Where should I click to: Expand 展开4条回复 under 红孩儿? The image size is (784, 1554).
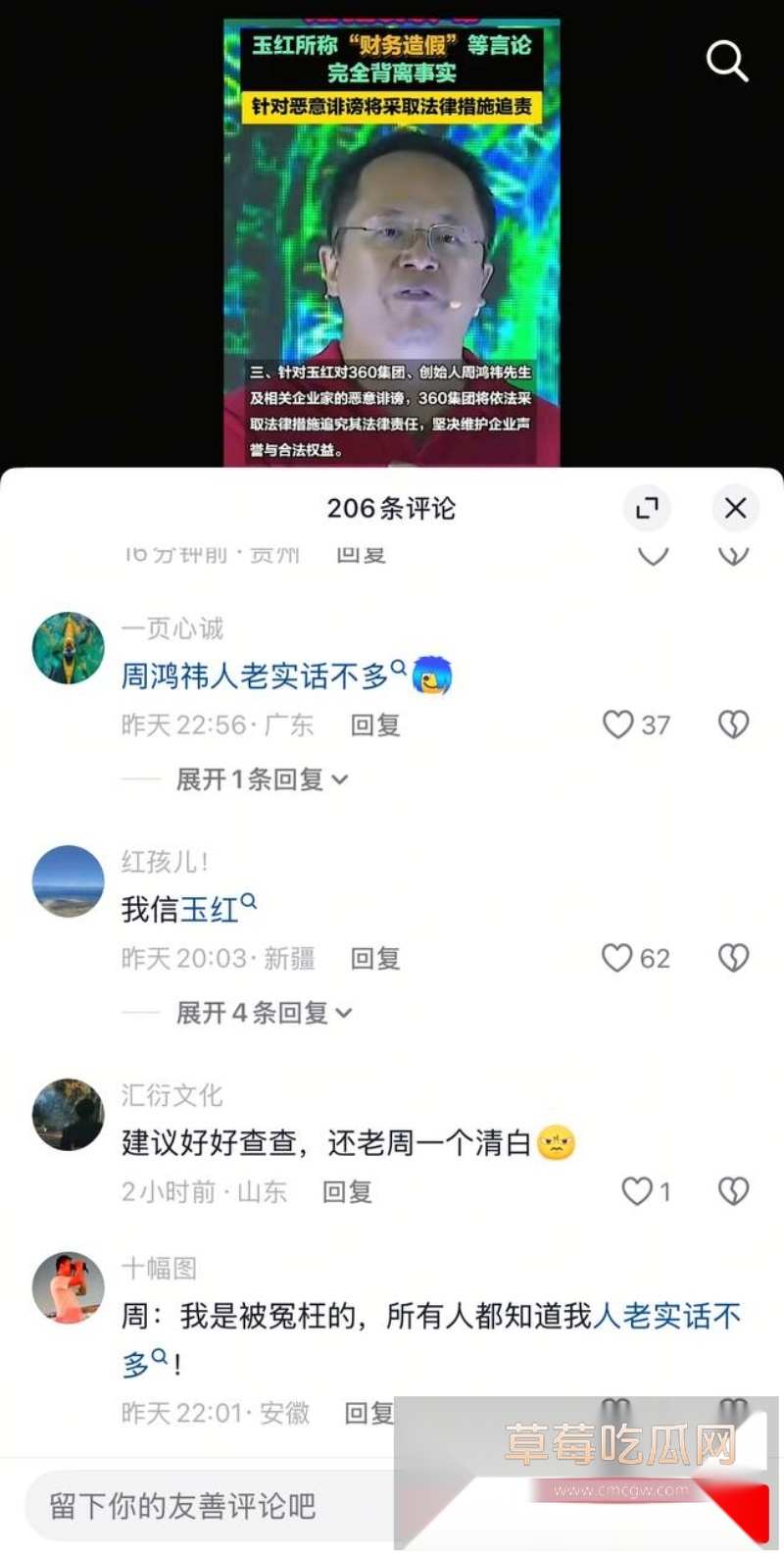(x=257, y=1012)
